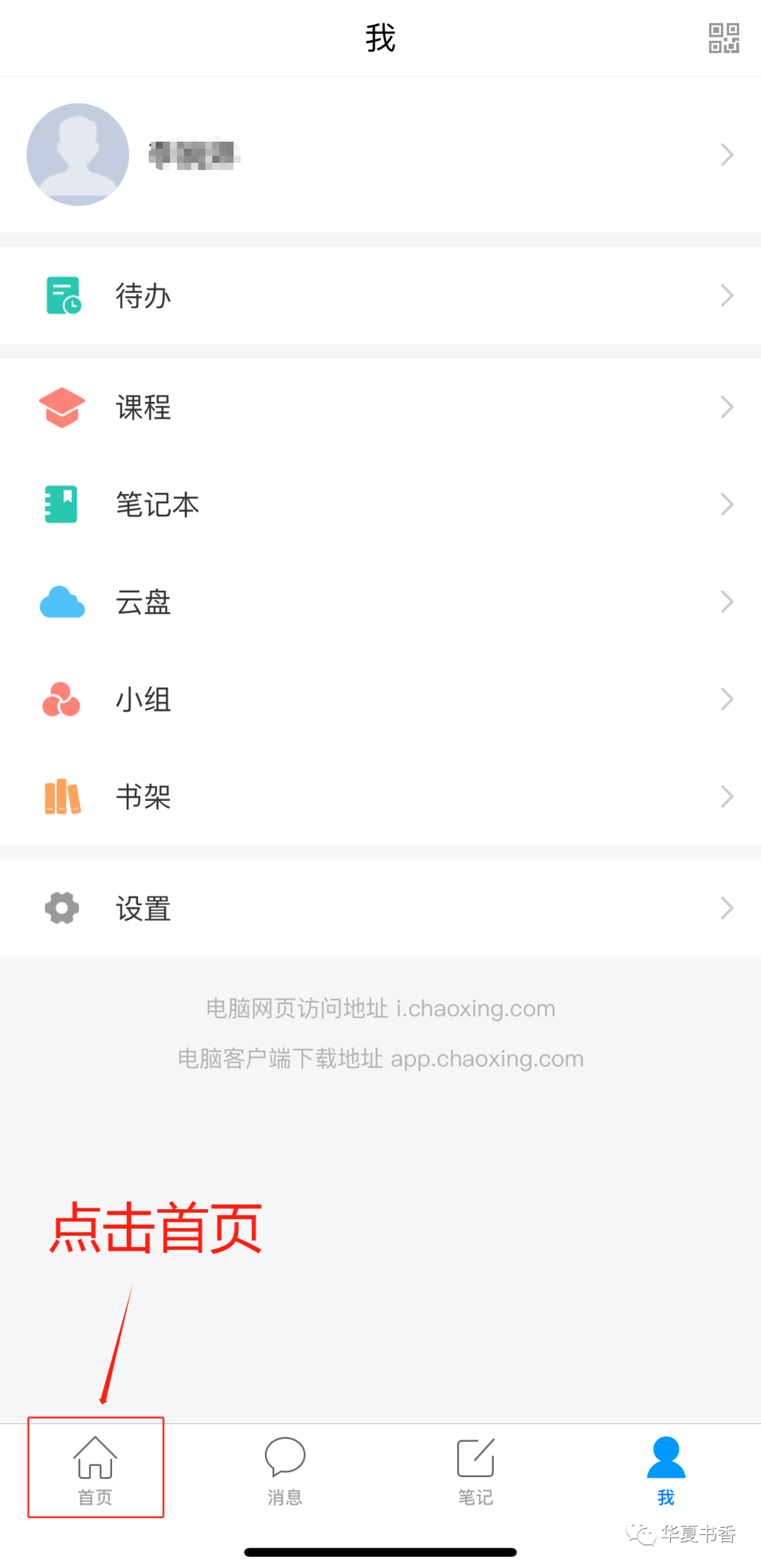Expand the 云盘 row chevron
761x1568 pixels.
[727, 601]
